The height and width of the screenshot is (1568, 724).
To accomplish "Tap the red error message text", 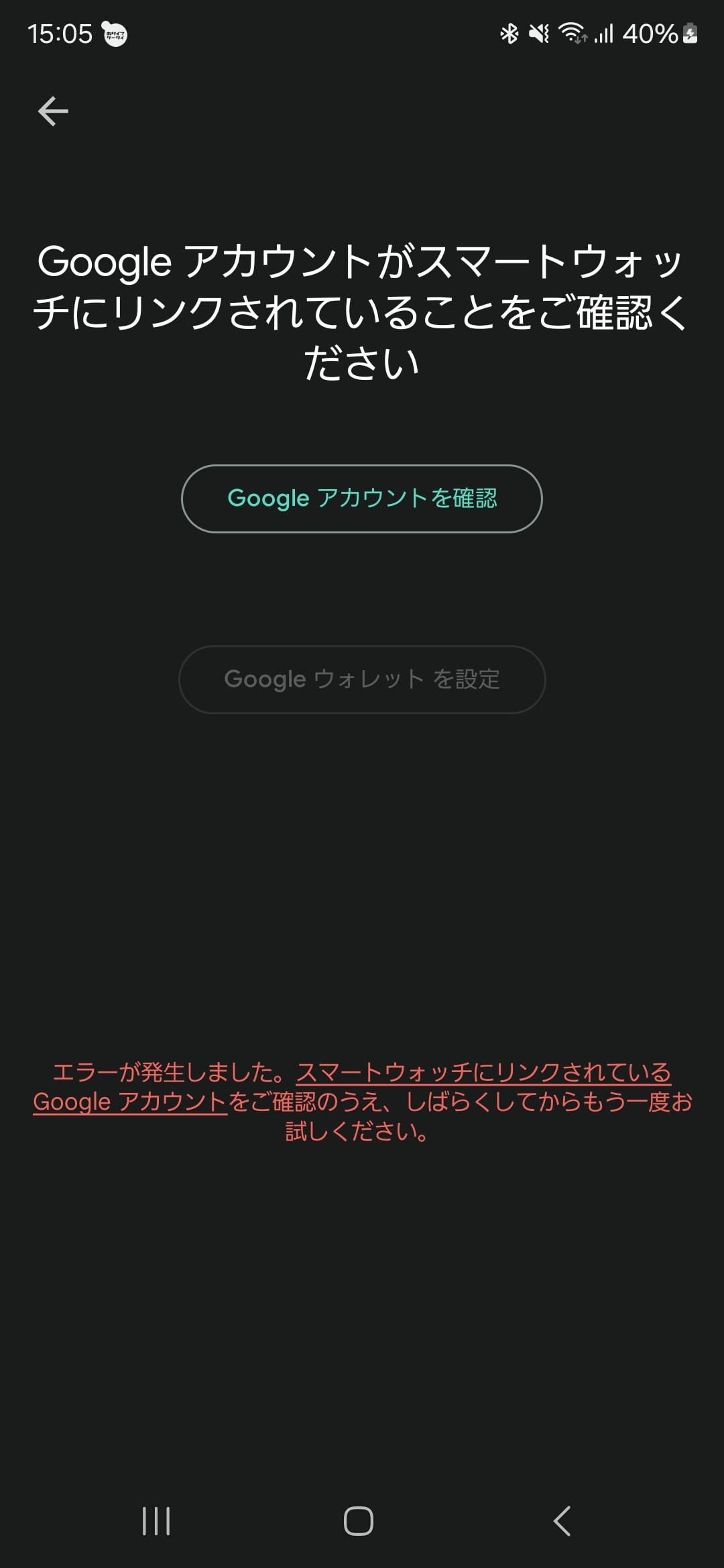I will (362, 1099).
